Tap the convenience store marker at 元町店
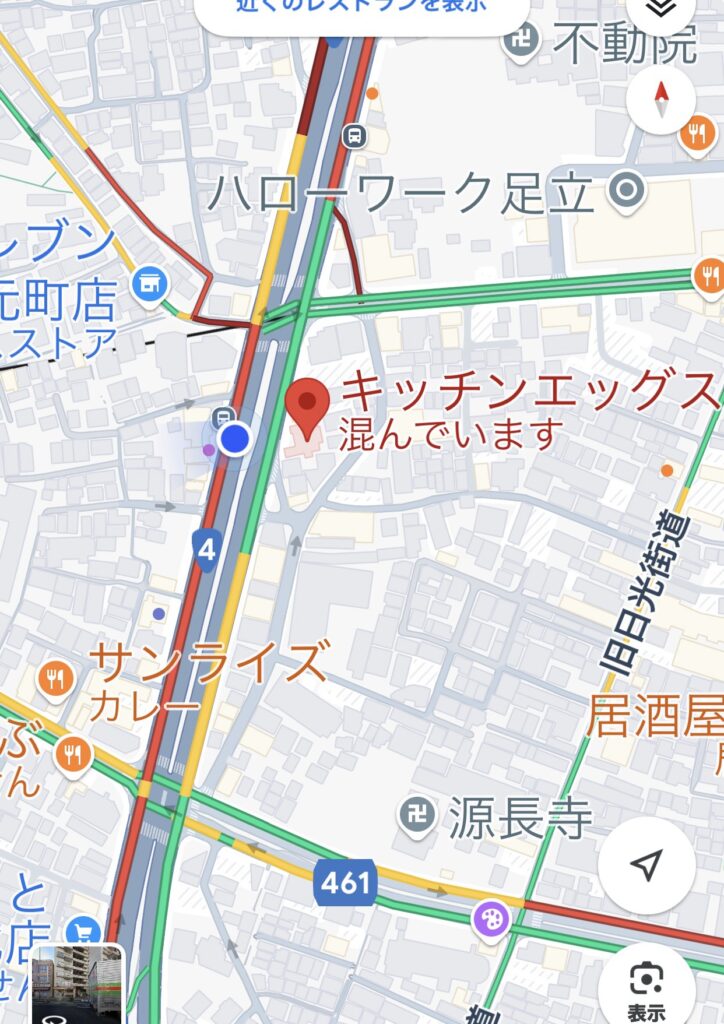This screenshot has height=1024, width=724. (x=150, y=281)
